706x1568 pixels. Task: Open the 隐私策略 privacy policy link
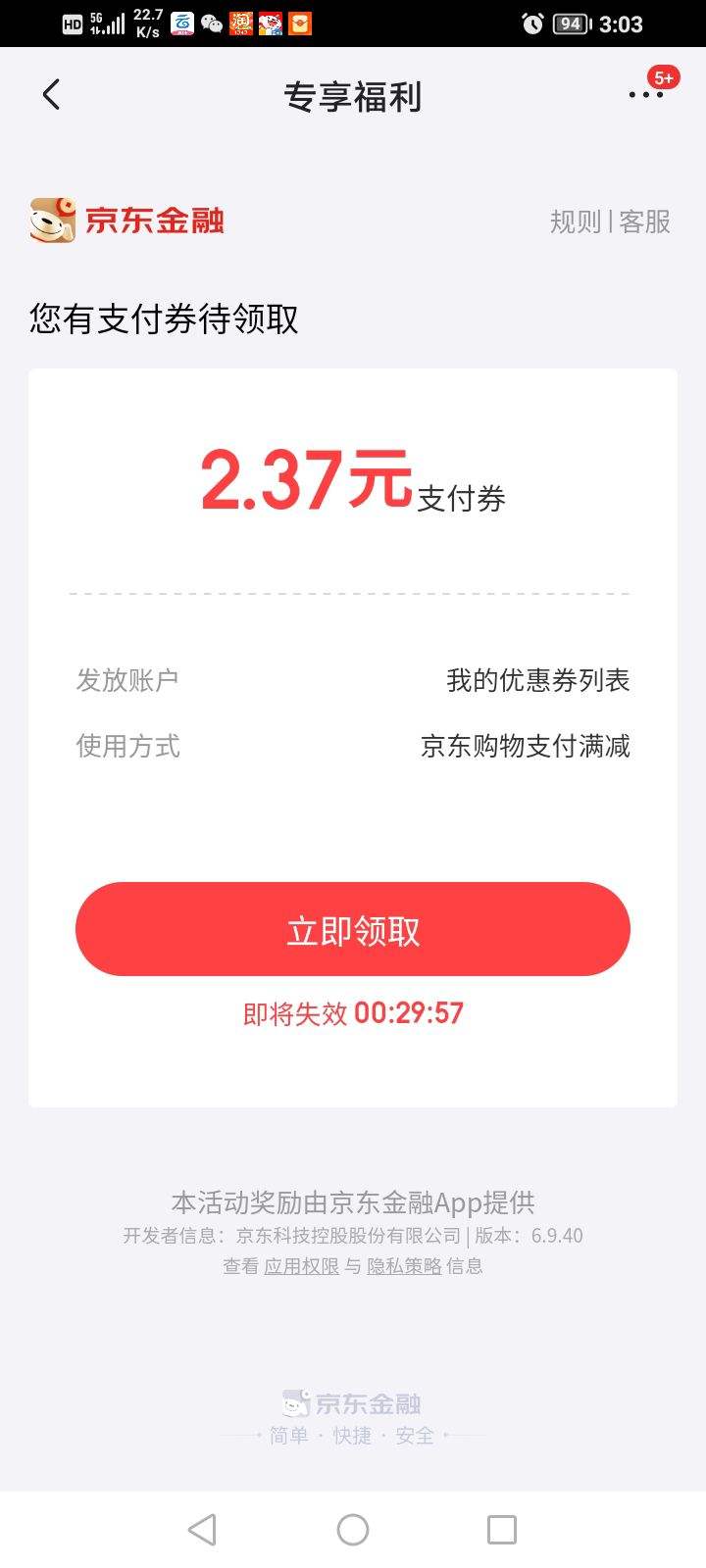[x=403, y=1265]
